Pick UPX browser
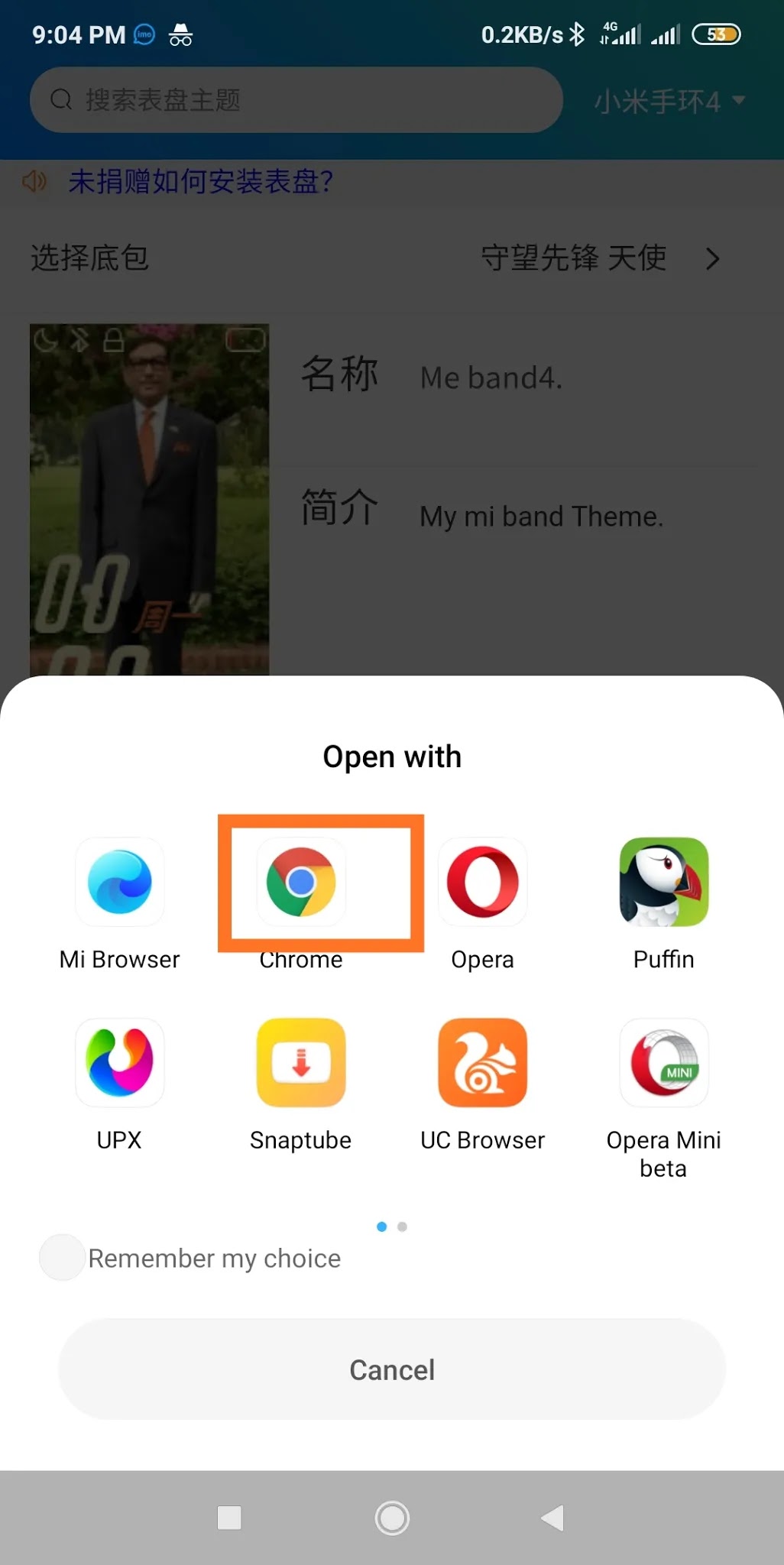This screenshot has height=1565, width=784. [120, 1063]
